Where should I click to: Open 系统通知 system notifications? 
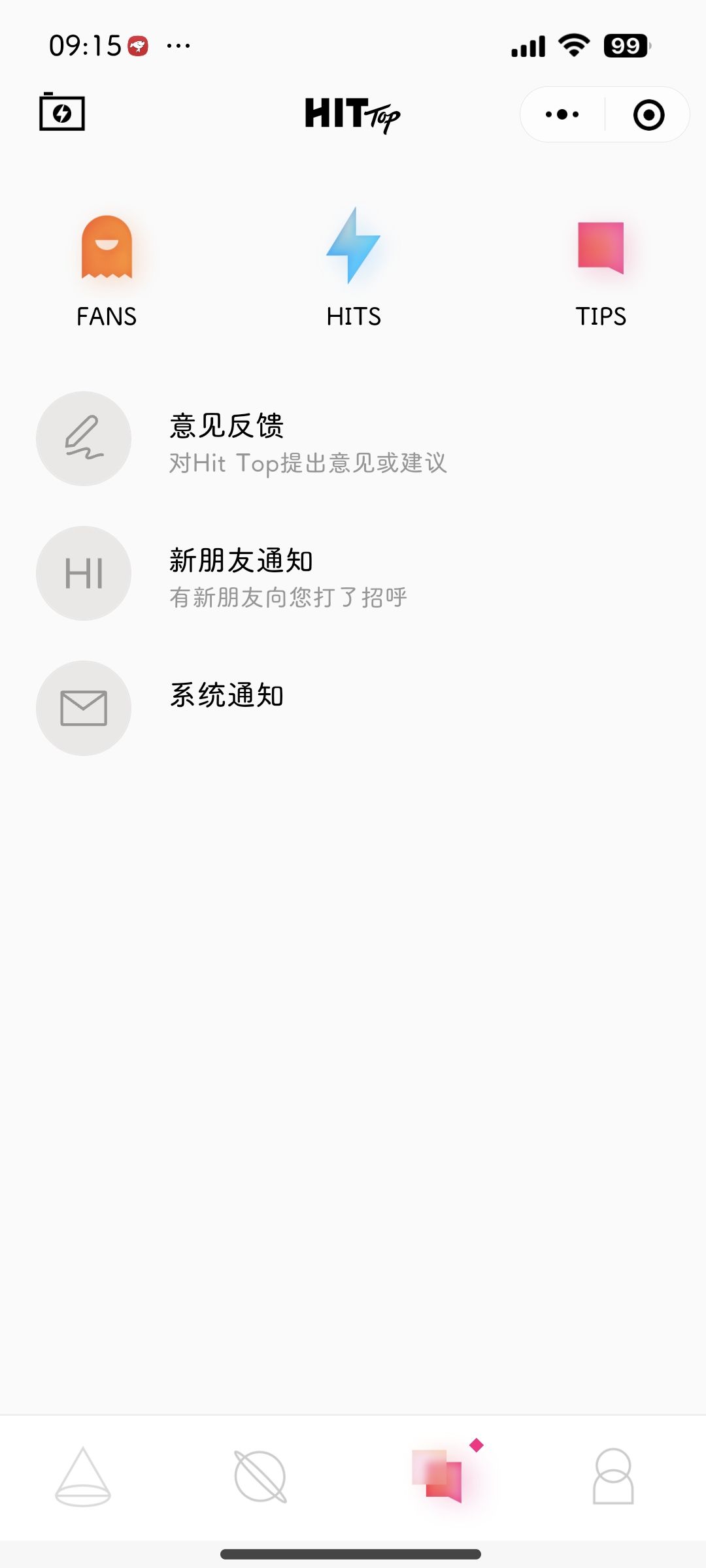[226, 696]
